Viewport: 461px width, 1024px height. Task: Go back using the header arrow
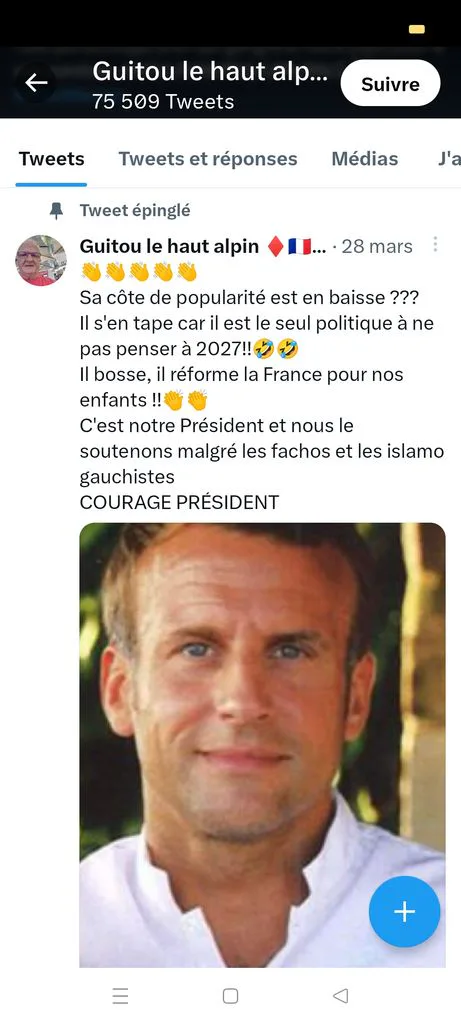(x=36, y=83)
